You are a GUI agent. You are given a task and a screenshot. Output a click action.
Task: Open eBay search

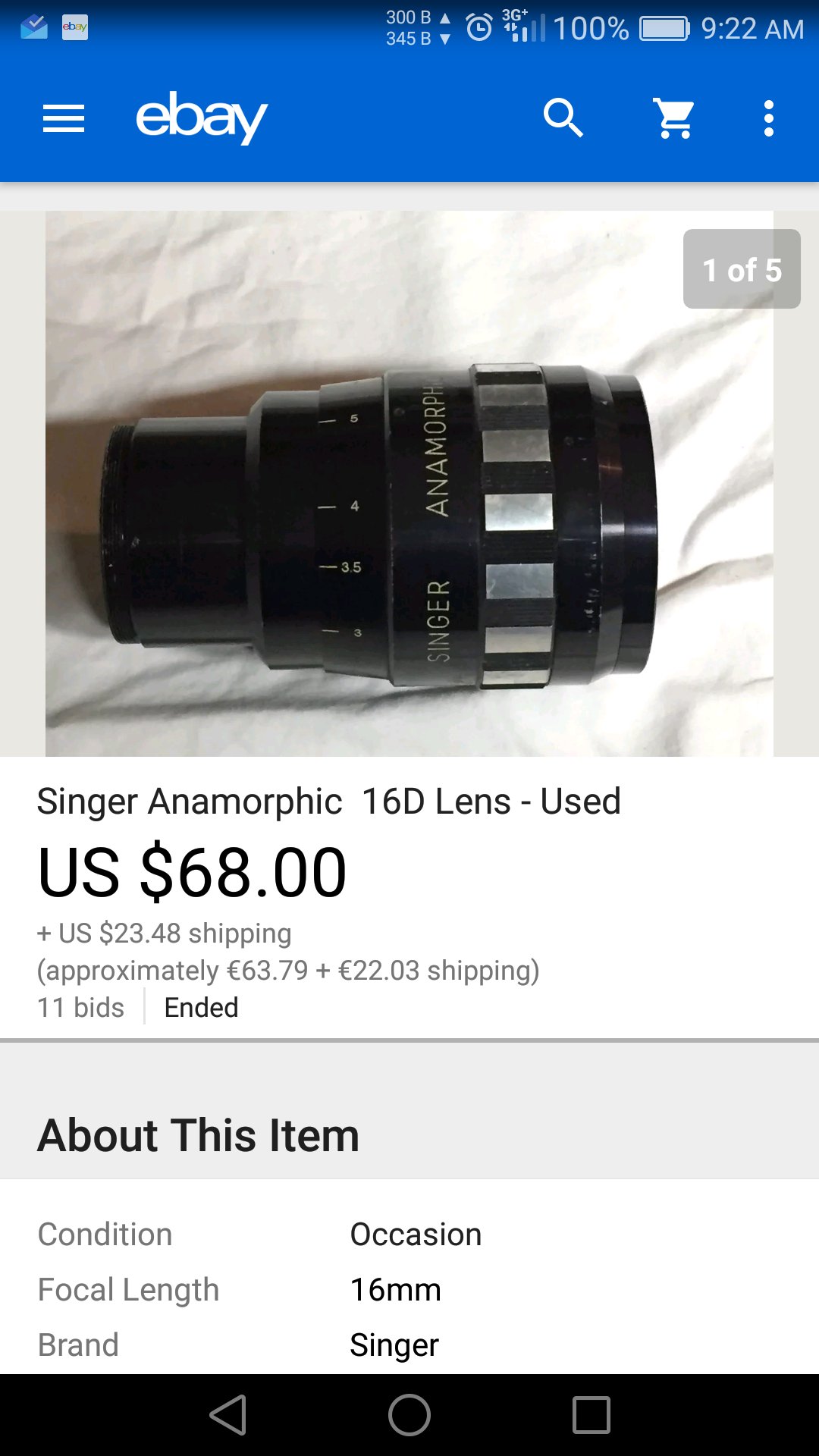[x=563, y=118]
